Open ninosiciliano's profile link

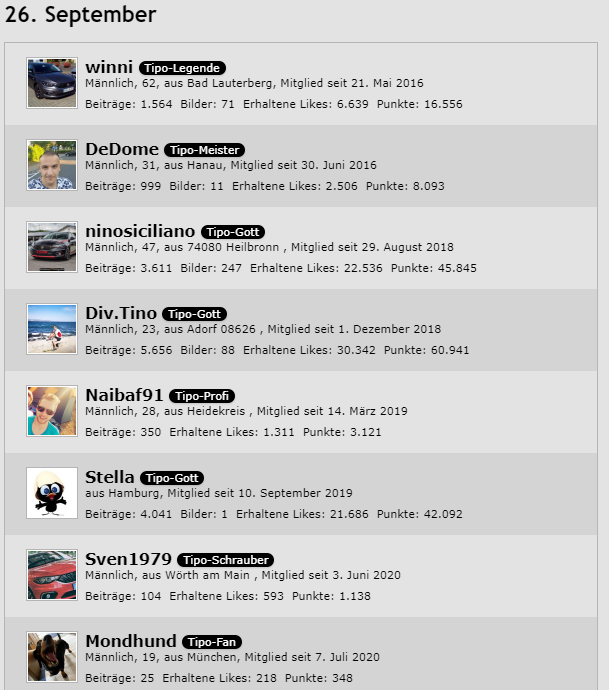tap(140, 231)
